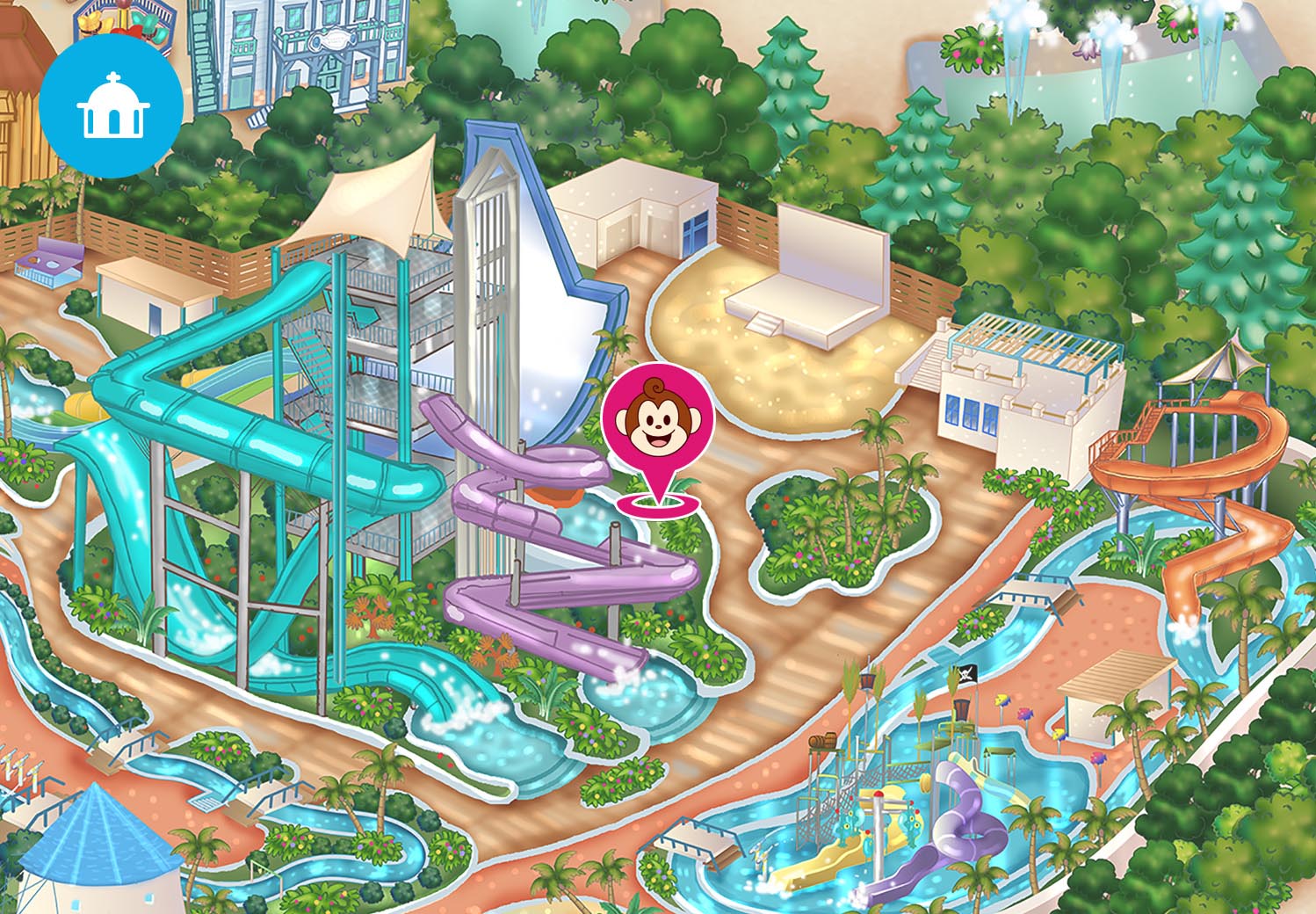Tap the blue building home button
The width and height of the screenshot is (1316, 914).
(x=111, y=106)
